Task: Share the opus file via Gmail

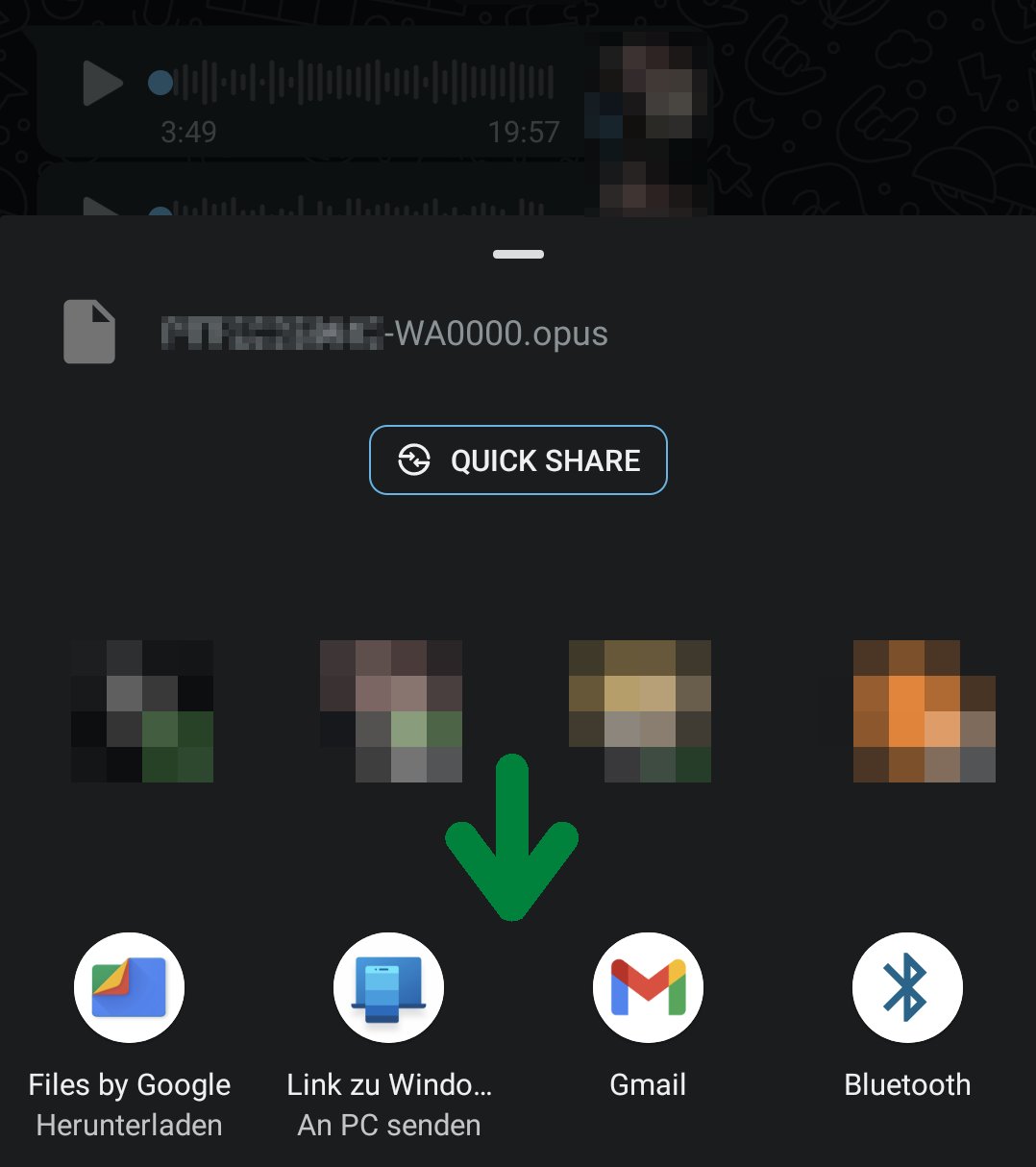Action: point(648,988)
